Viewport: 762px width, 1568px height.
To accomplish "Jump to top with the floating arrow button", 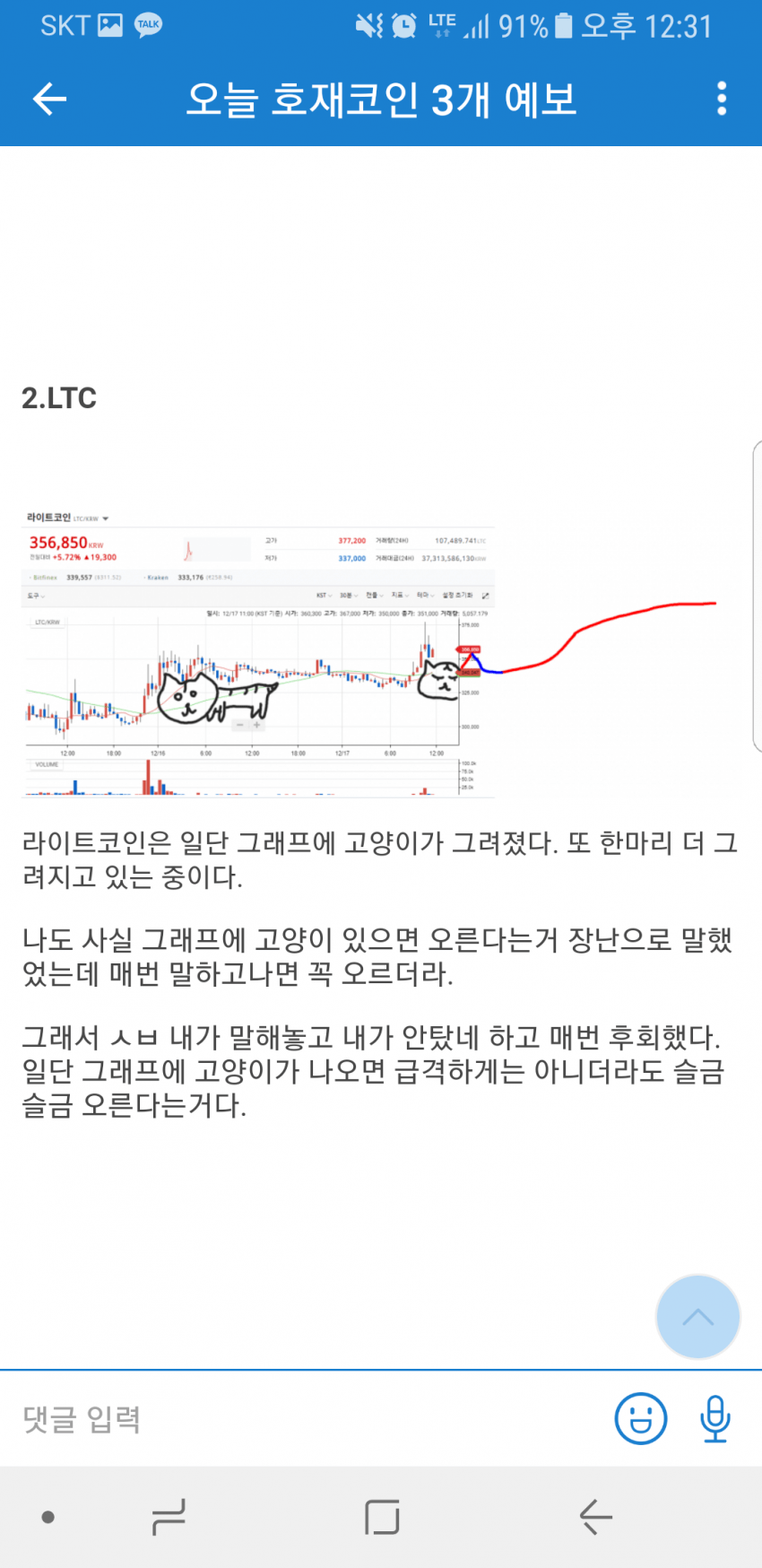I will 697,1317.
